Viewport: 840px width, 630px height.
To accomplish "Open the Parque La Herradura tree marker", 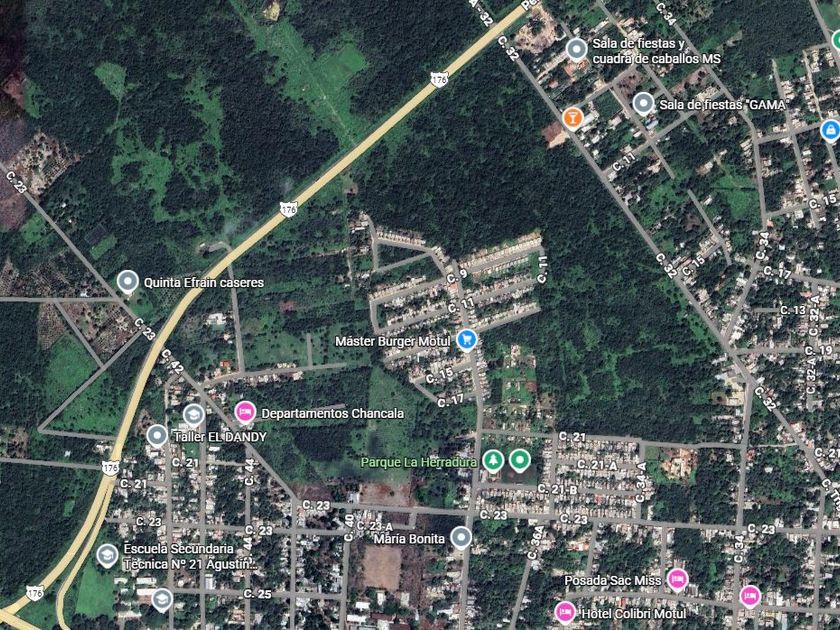I will coord(492,460).
